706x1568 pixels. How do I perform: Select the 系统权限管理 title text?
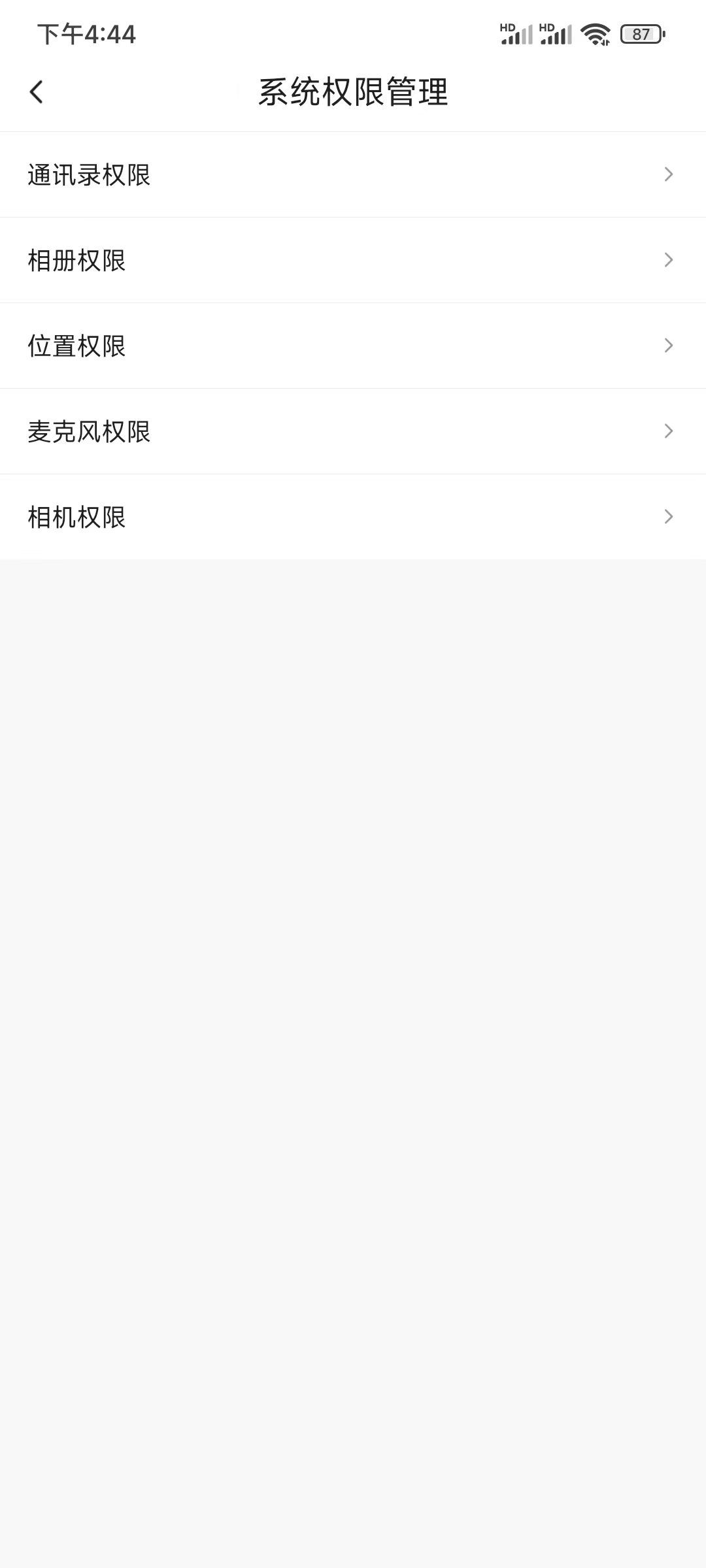point(353,92)
